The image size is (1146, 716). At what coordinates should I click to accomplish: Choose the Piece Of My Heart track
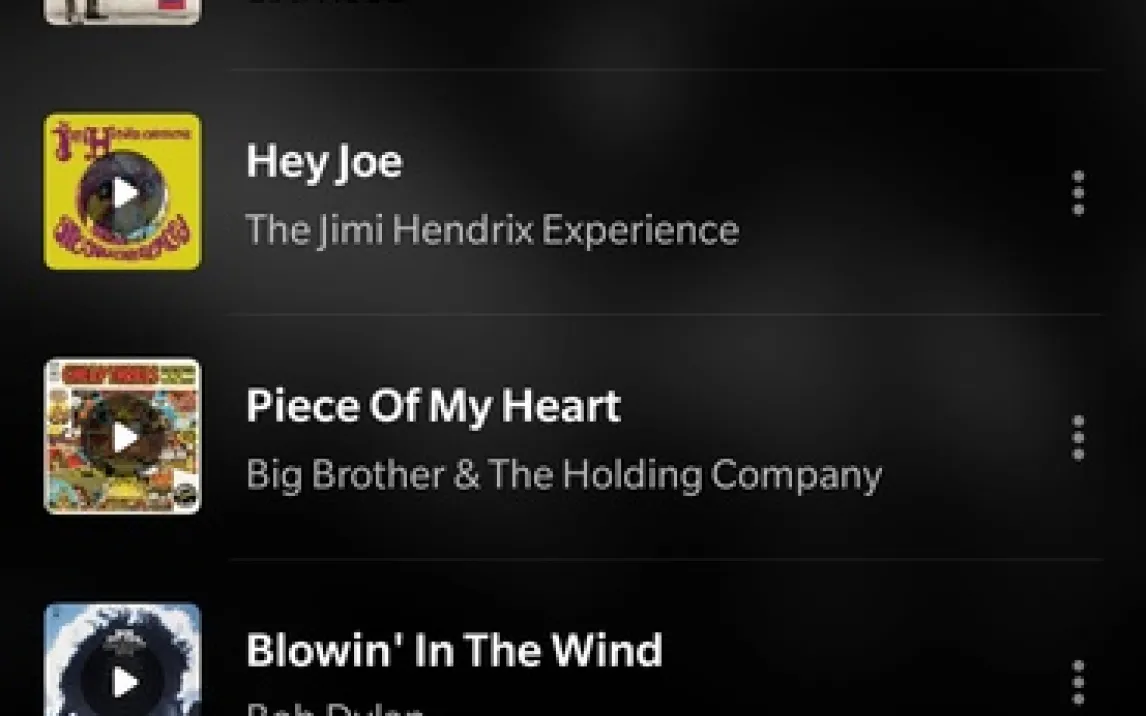600,438
